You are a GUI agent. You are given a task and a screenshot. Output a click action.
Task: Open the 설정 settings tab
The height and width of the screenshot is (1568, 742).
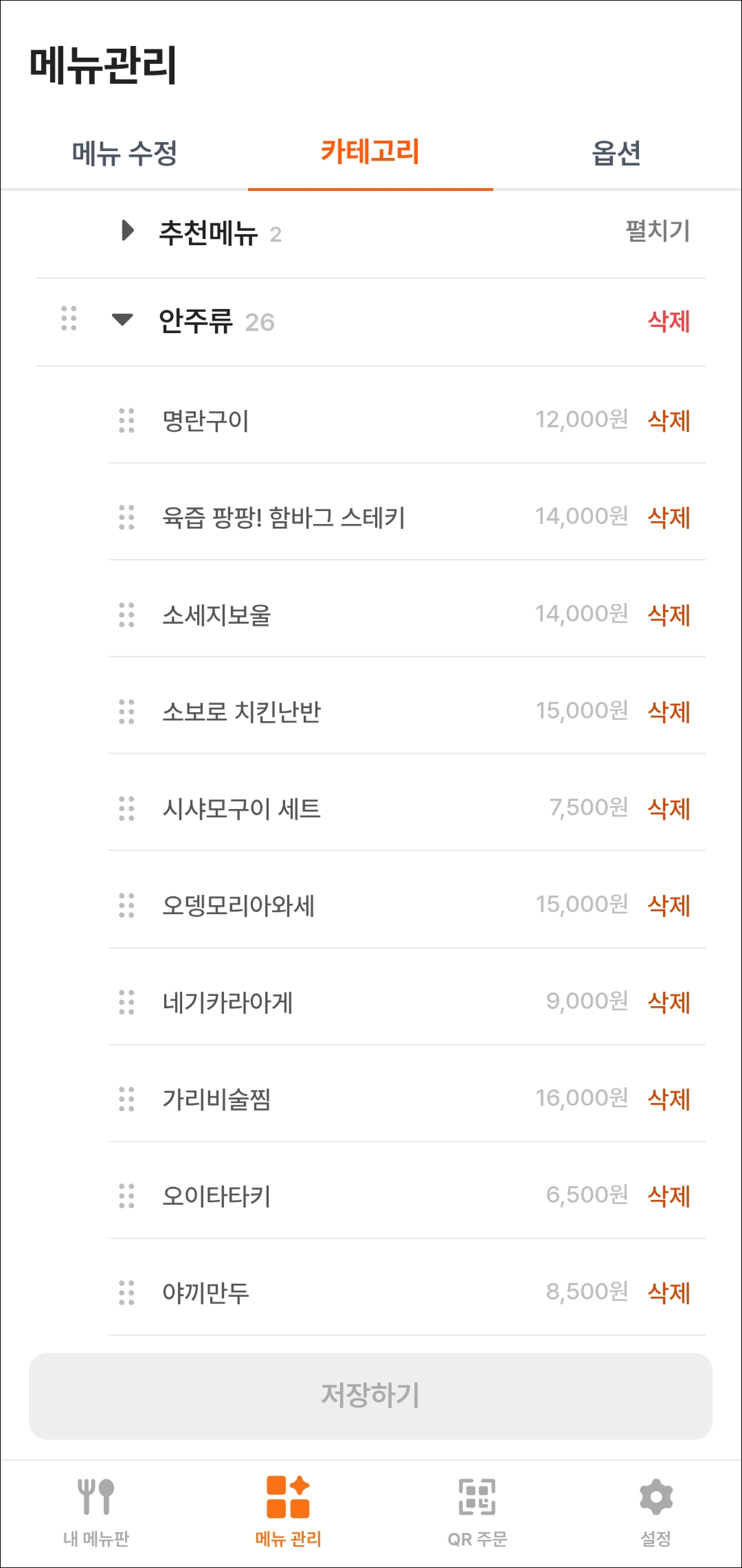655,1513
